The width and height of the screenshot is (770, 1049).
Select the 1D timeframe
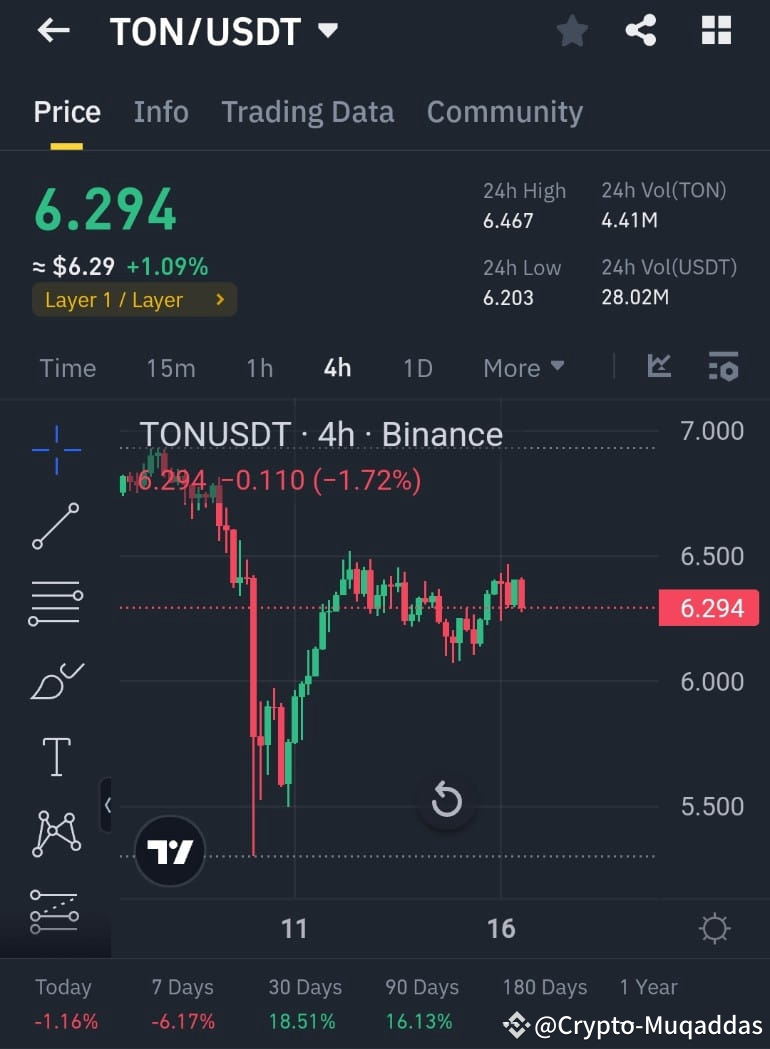pyautogui.click(x=417, y=367)
